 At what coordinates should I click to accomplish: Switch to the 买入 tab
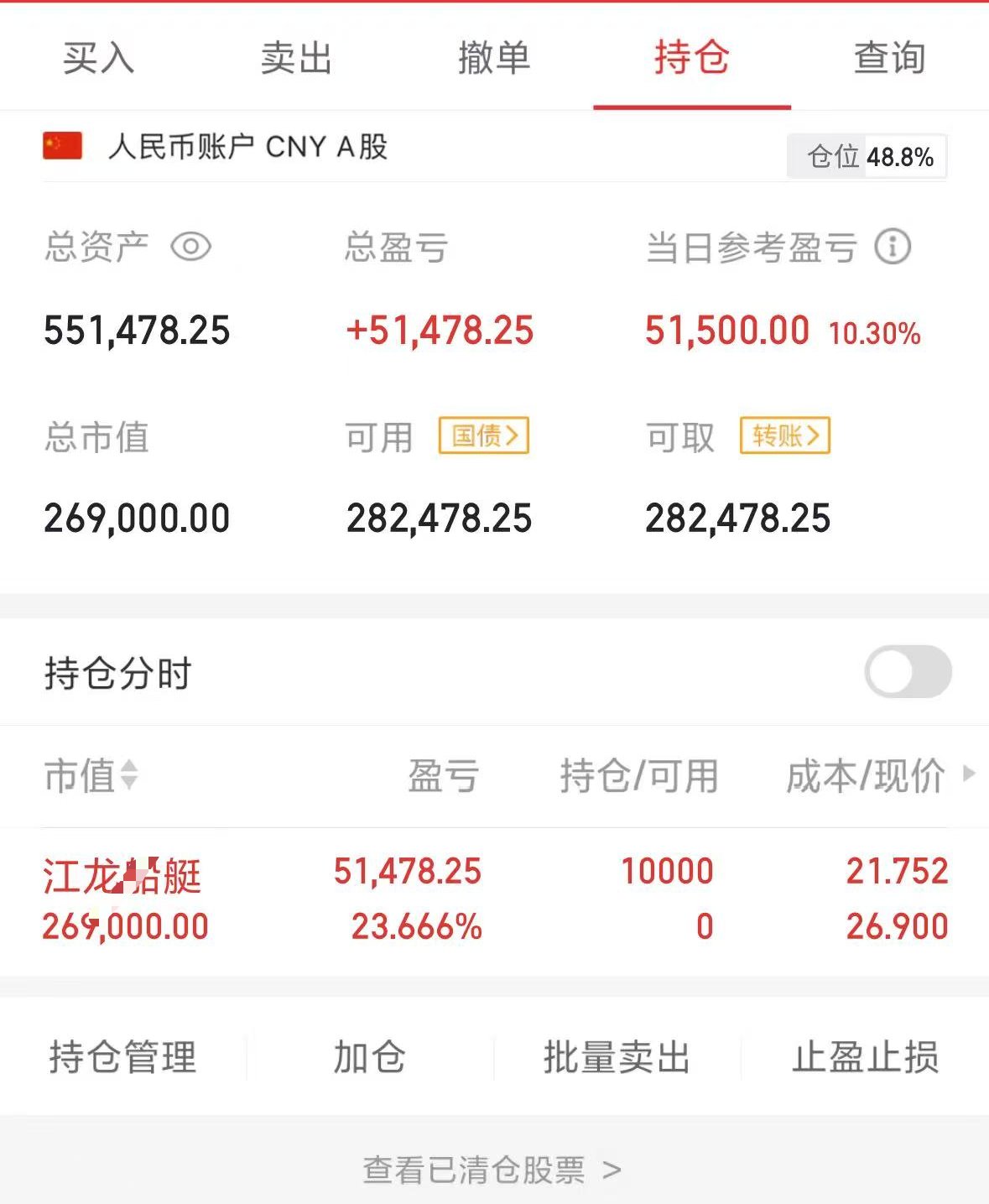click(x=98, y=58)
